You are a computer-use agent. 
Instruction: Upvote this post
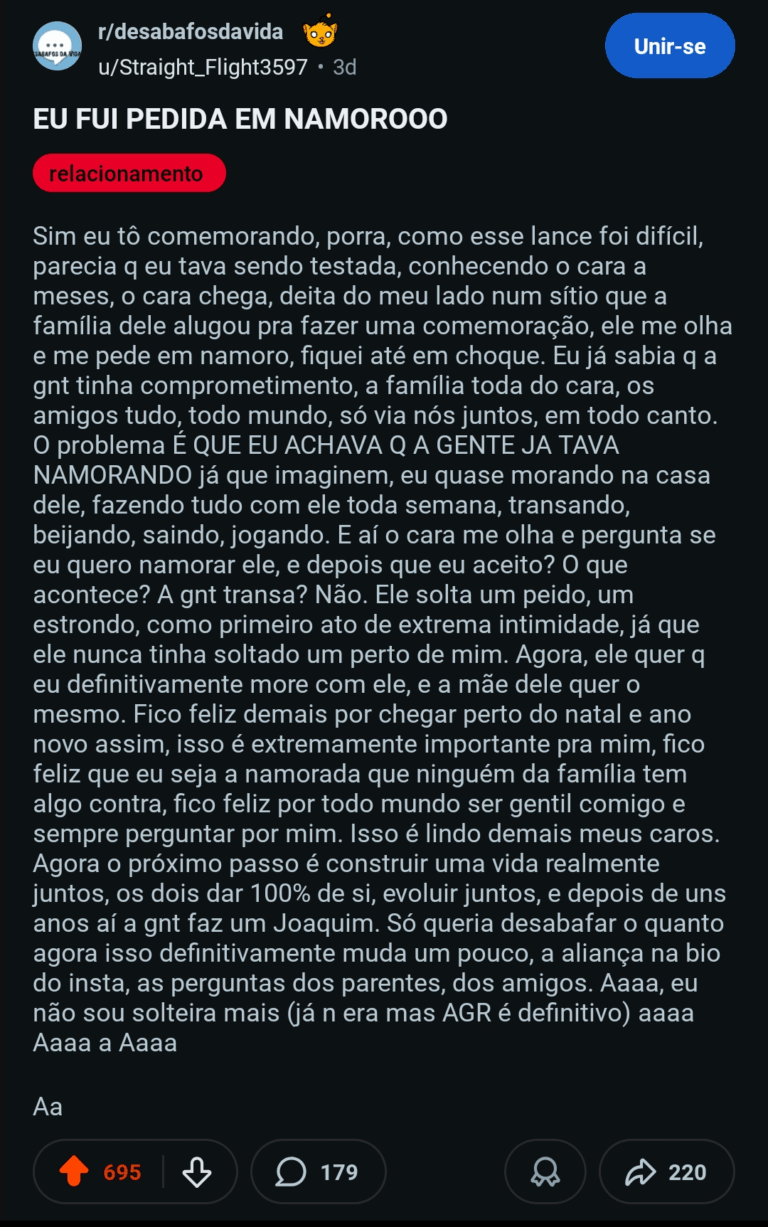click(75, 1171)
